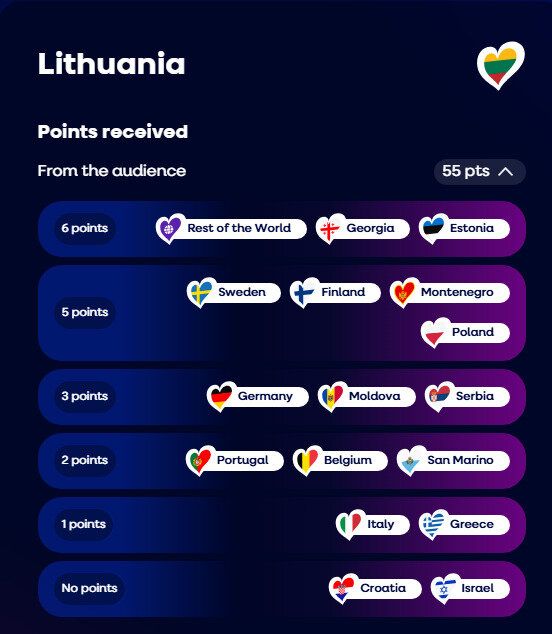Open Estonia from the 6 points row

pyautogui.click(x=464, y=228)
